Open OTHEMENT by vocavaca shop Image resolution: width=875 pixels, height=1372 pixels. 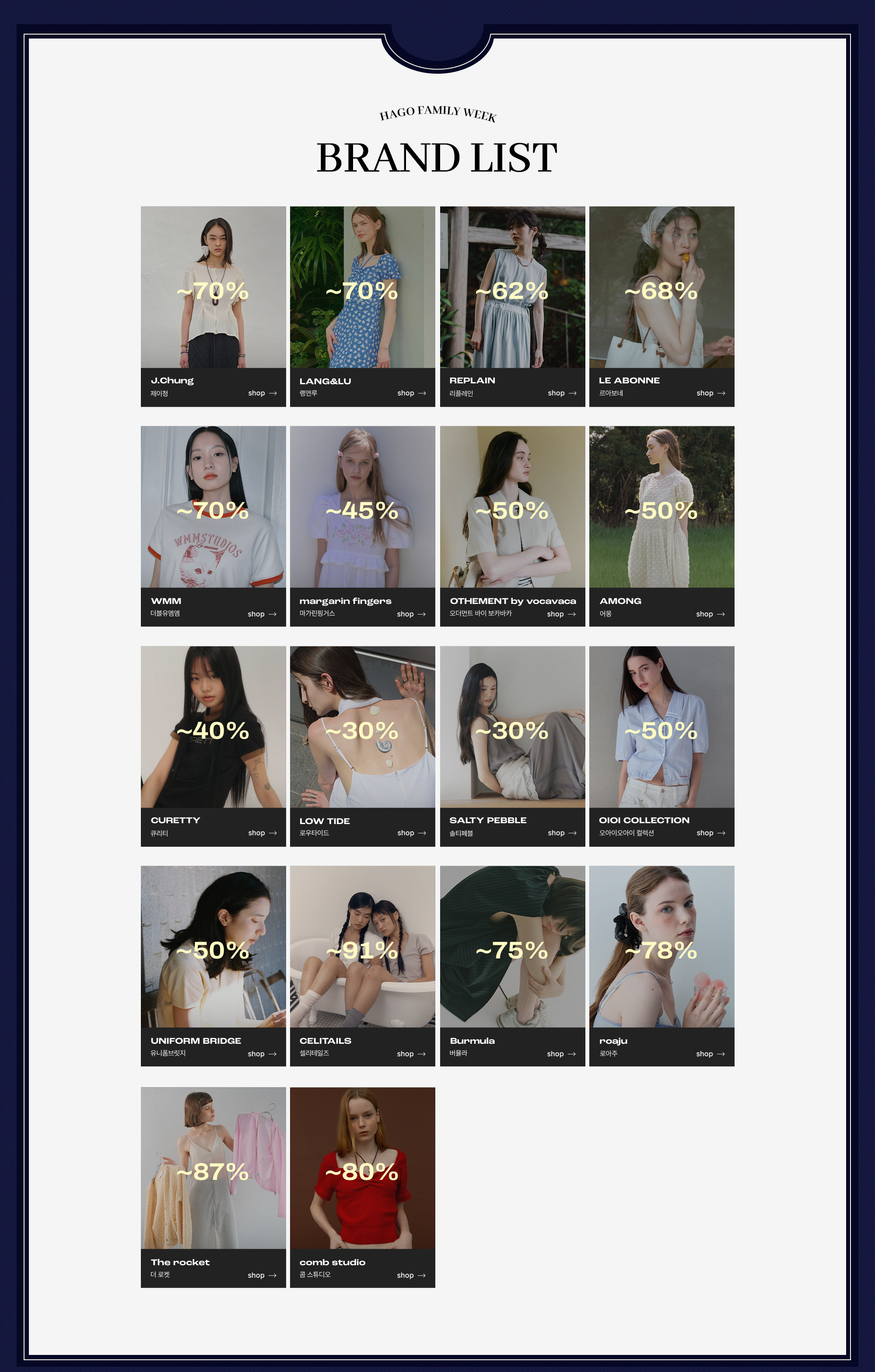[561, 614]
